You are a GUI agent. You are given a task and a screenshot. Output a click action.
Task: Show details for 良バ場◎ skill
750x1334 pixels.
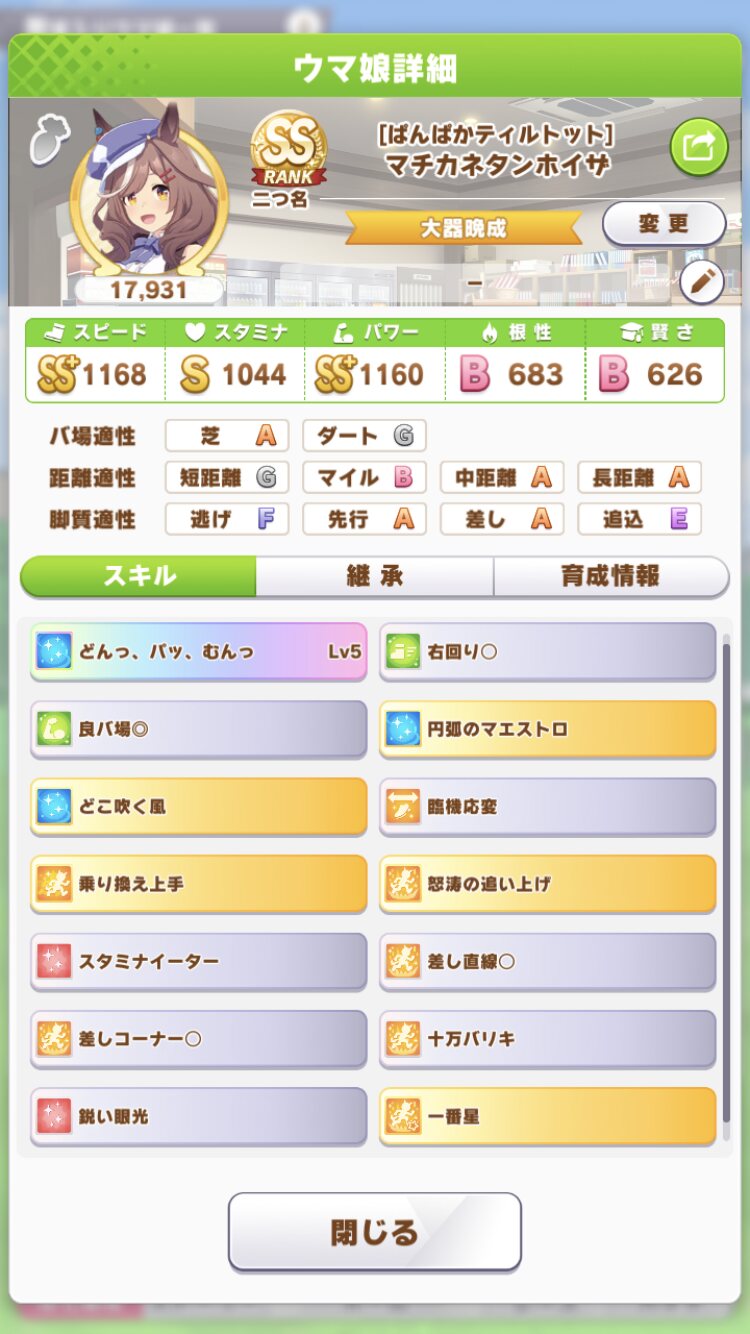(198, 729)
